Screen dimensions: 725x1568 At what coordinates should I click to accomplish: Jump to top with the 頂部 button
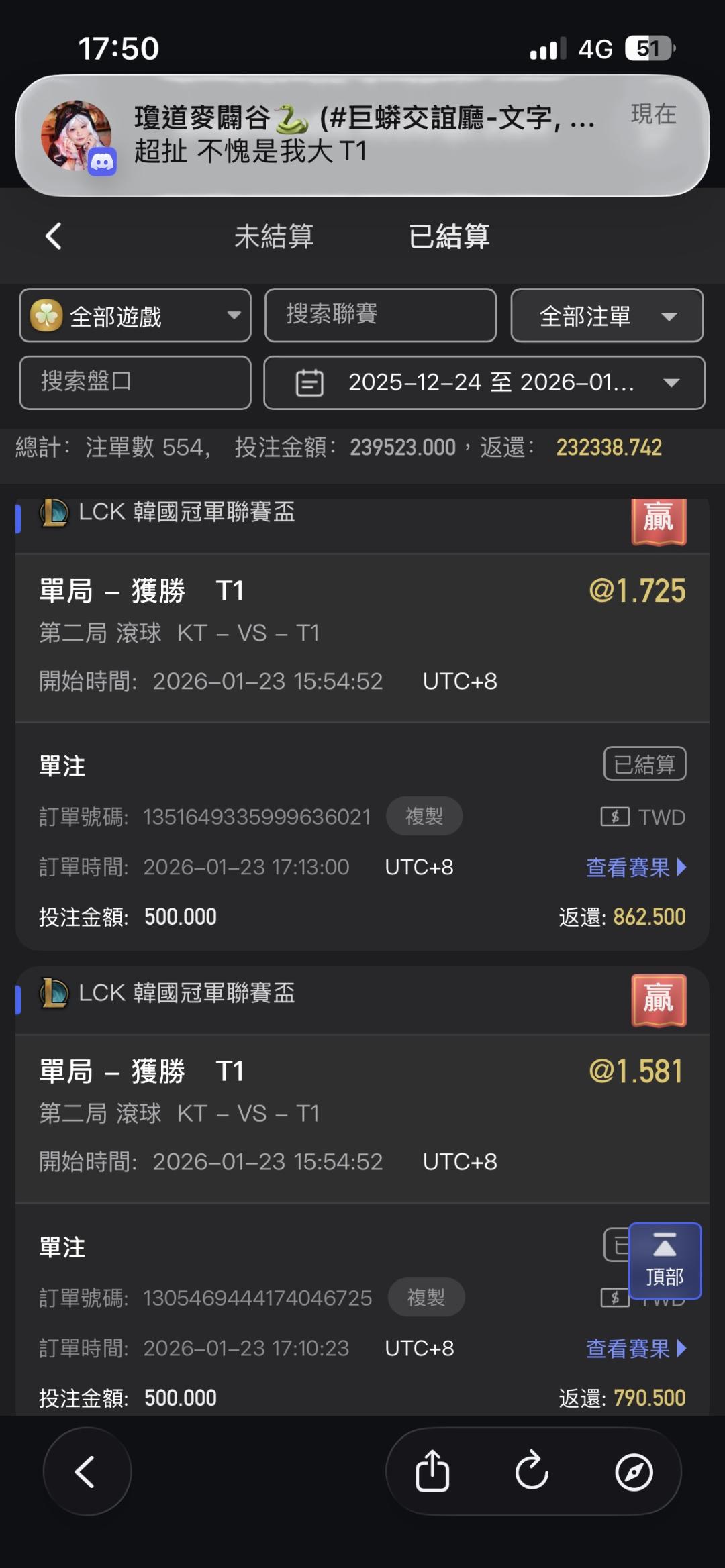(x=665, y=1261)
